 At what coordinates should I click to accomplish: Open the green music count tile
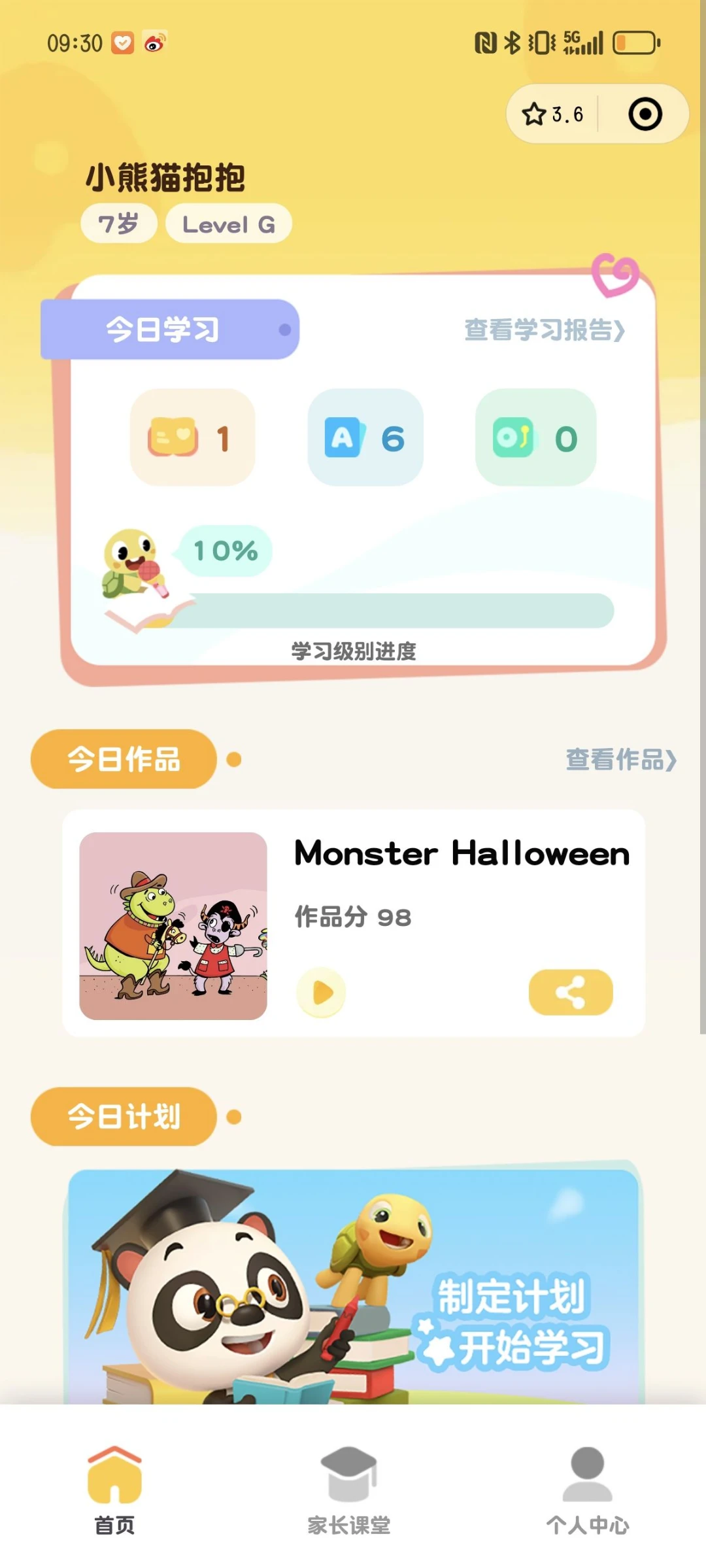point(535,437)
